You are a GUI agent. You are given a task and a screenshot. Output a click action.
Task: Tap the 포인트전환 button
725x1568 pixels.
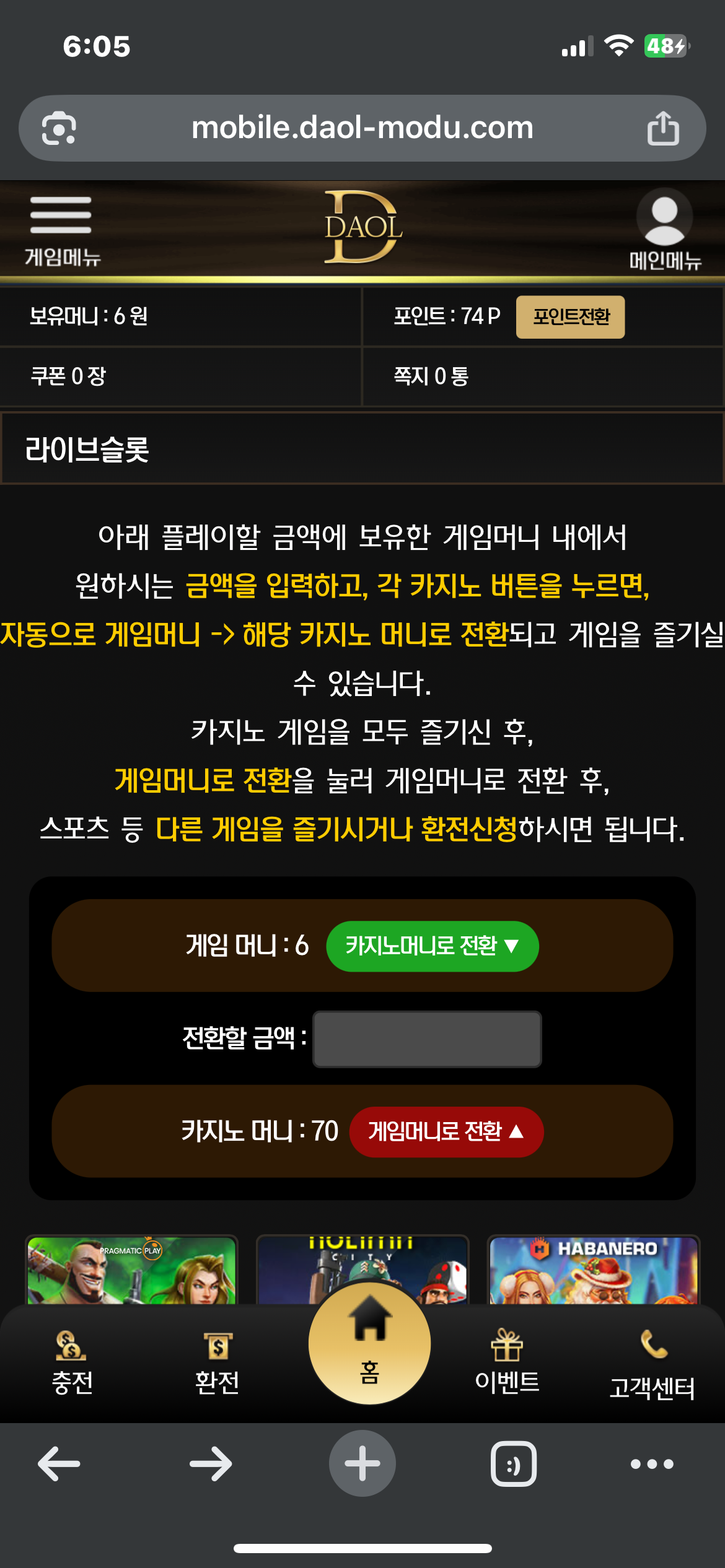[x=570, y=316]
